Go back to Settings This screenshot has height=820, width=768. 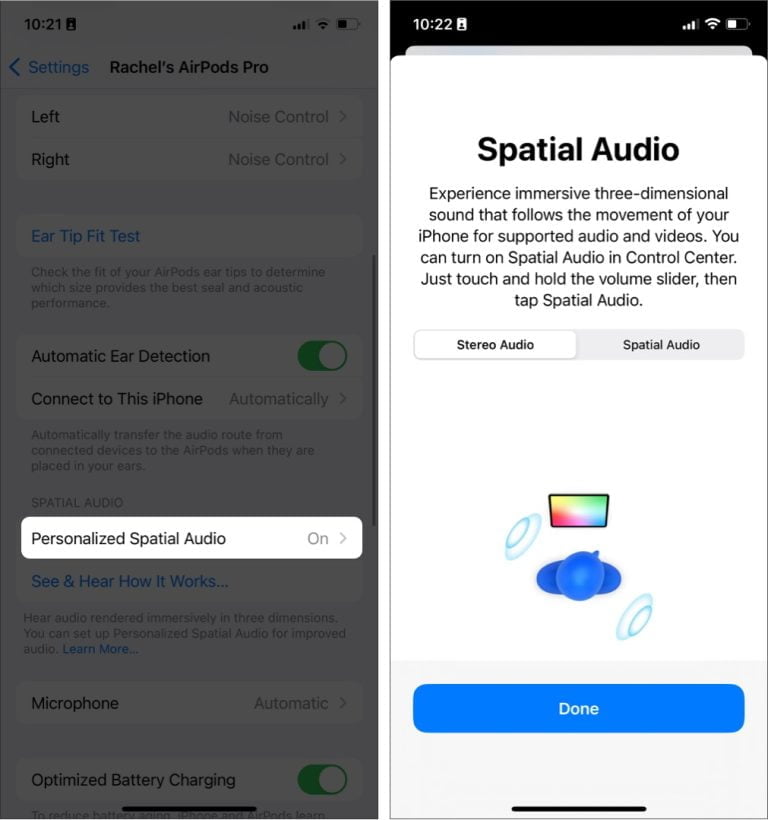pyautogui.click(x=49, y=67)
